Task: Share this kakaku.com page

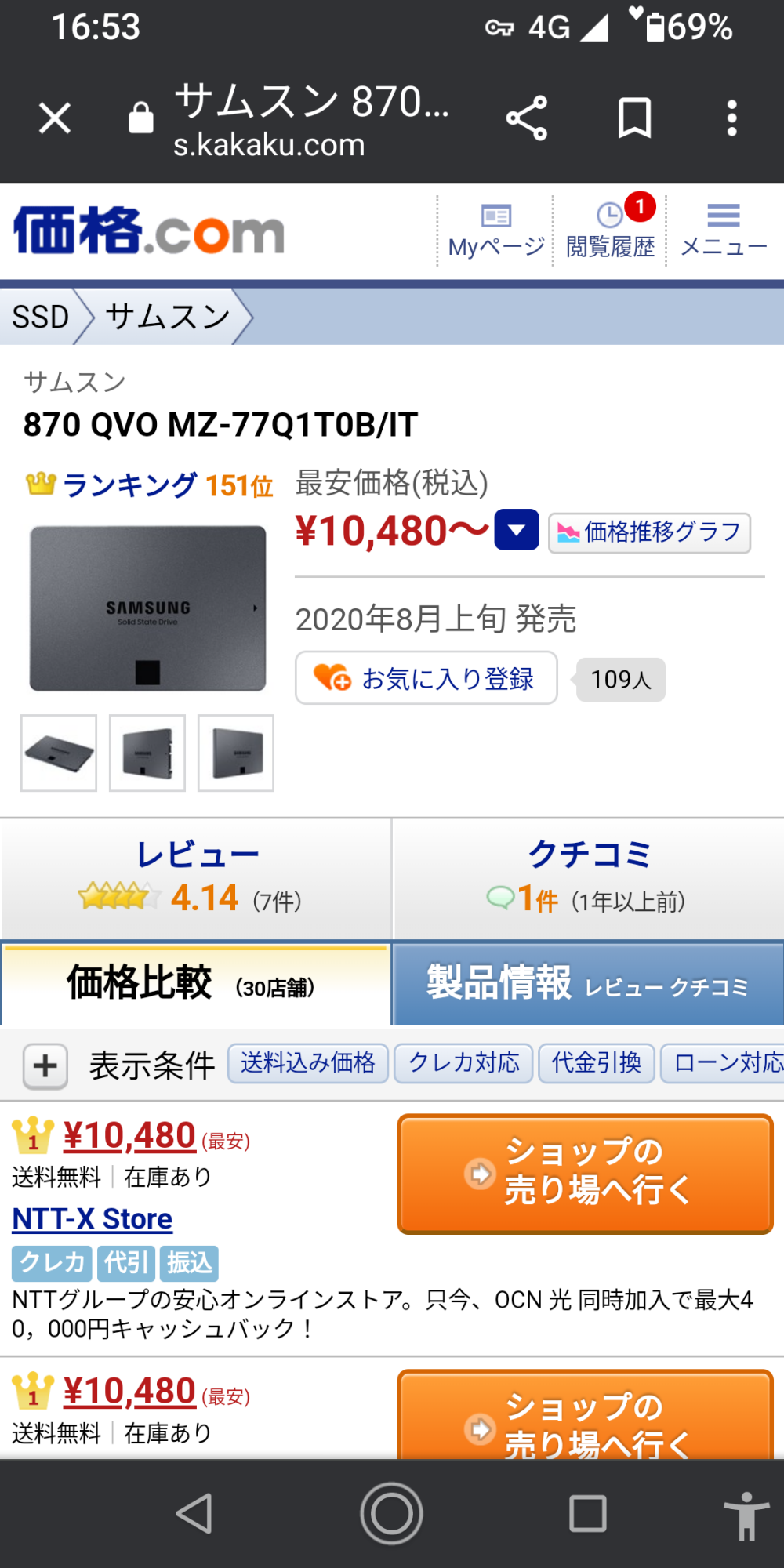Action: 526,119
